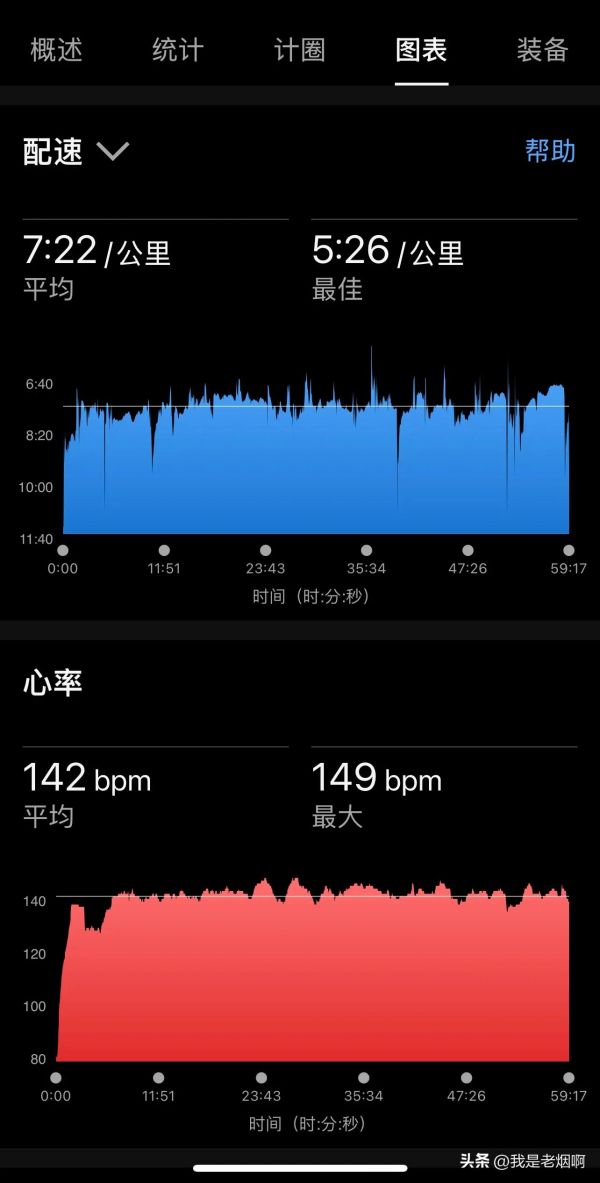Switch to the 概述 tab
This screenshot has width=600, height=1183.
click(x=56, y=51)
